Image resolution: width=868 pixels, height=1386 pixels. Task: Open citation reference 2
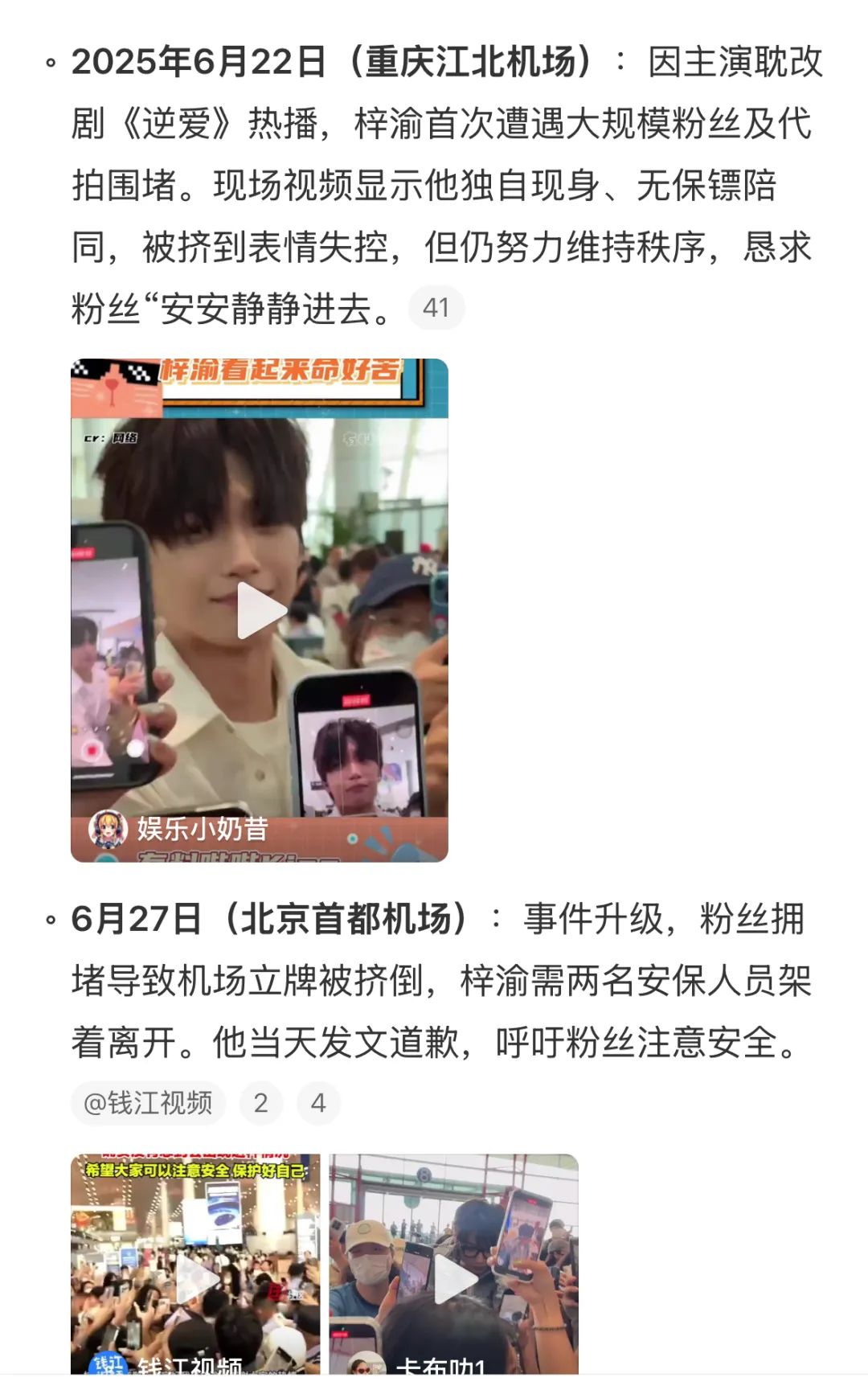tap(260, 1103)
